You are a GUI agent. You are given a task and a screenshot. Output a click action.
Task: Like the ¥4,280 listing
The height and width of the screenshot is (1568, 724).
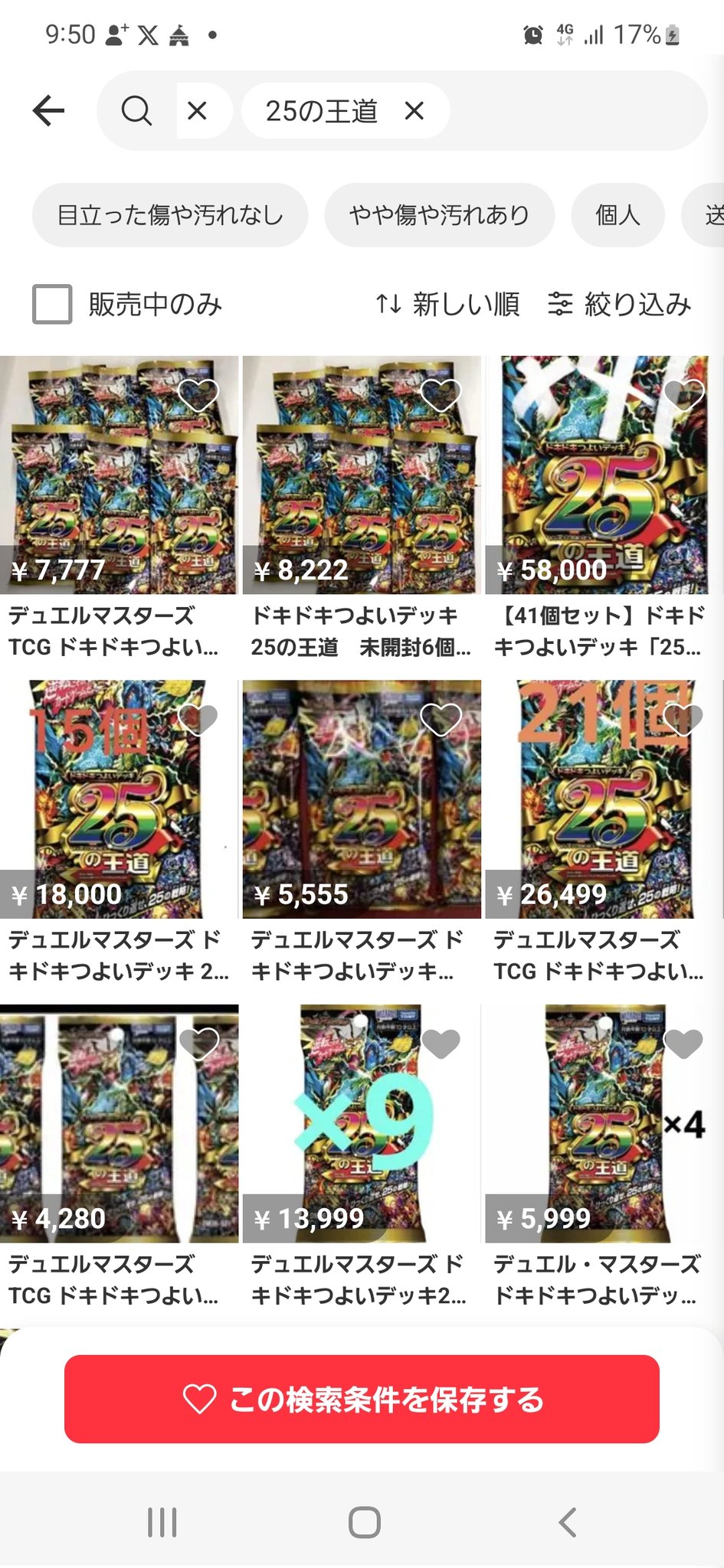tap(198, 1044)
